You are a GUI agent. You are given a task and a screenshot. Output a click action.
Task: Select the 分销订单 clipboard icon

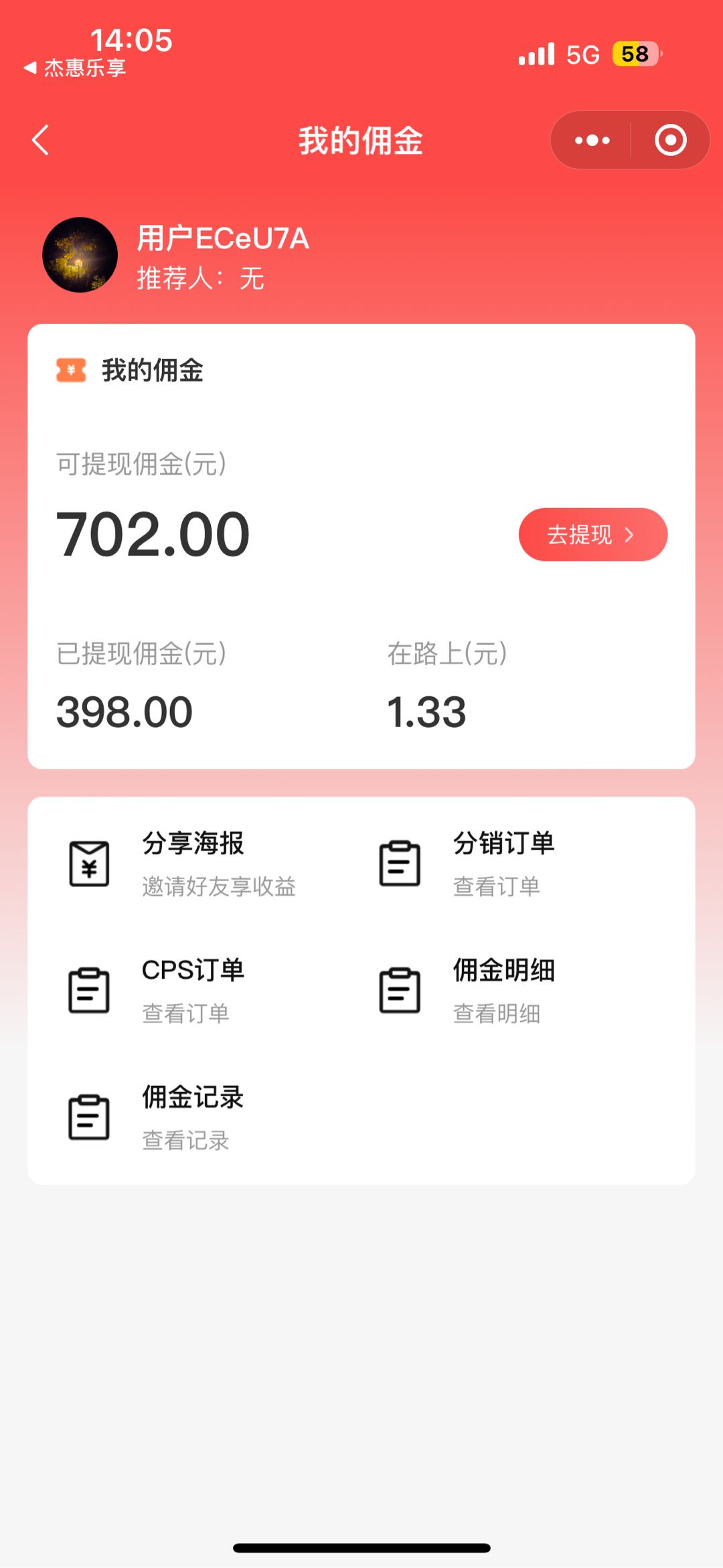(x=400, y=864)
